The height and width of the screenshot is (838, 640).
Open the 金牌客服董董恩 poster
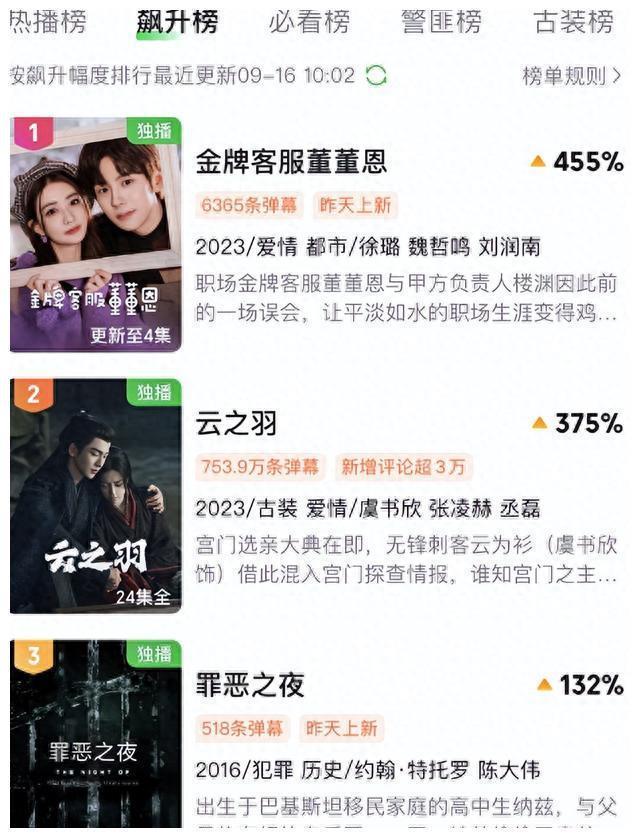click(96, 235)
